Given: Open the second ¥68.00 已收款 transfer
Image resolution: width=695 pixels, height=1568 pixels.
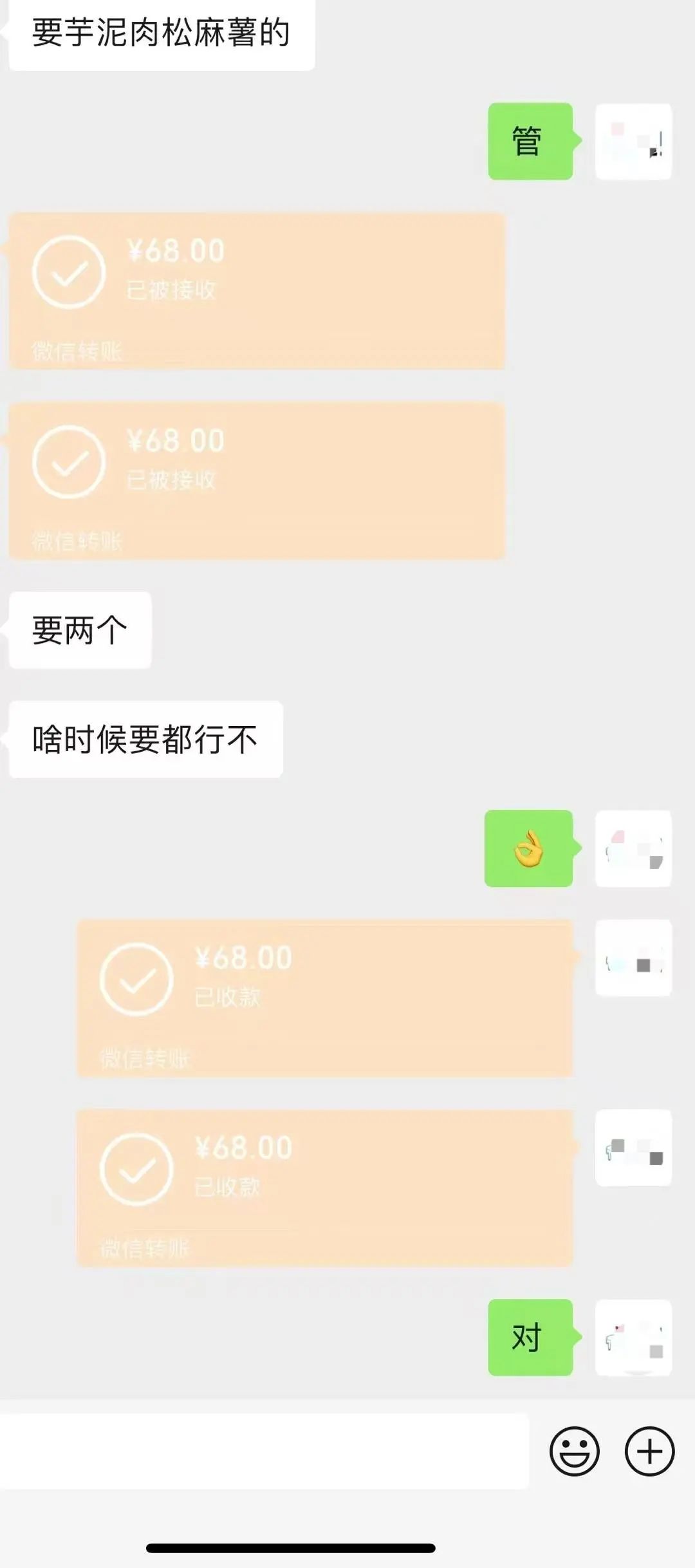Looking at the screenshot, I should point(325,1188).
